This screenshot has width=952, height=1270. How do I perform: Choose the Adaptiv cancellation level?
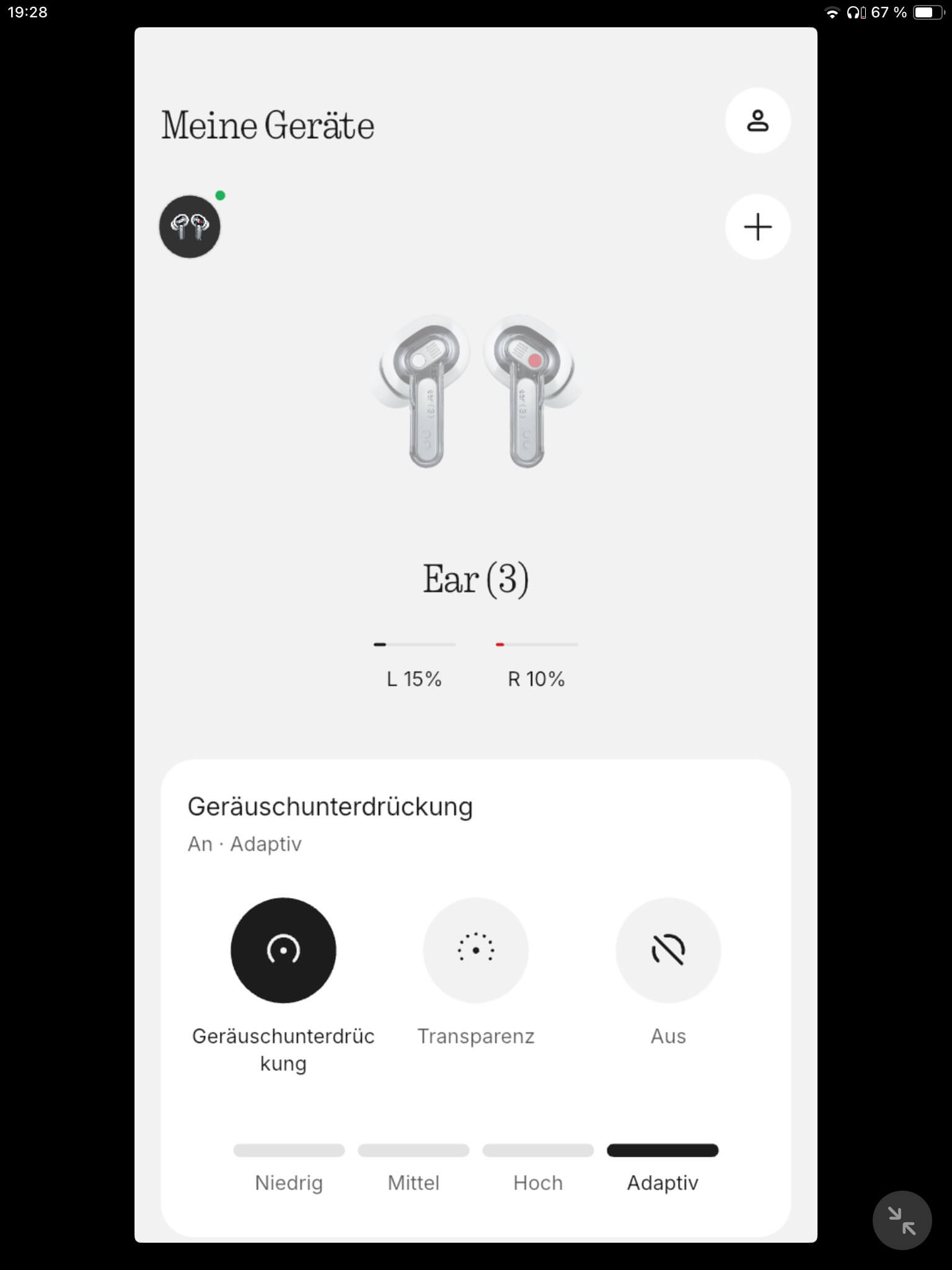tap(663, 1151)
